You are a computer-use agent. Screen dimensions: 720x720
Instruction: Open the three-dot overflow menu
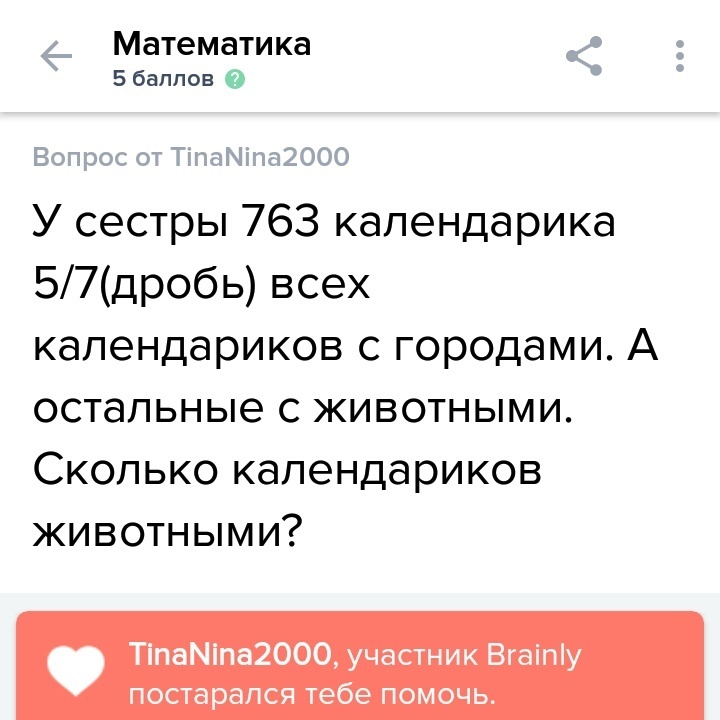pos(680,56)
